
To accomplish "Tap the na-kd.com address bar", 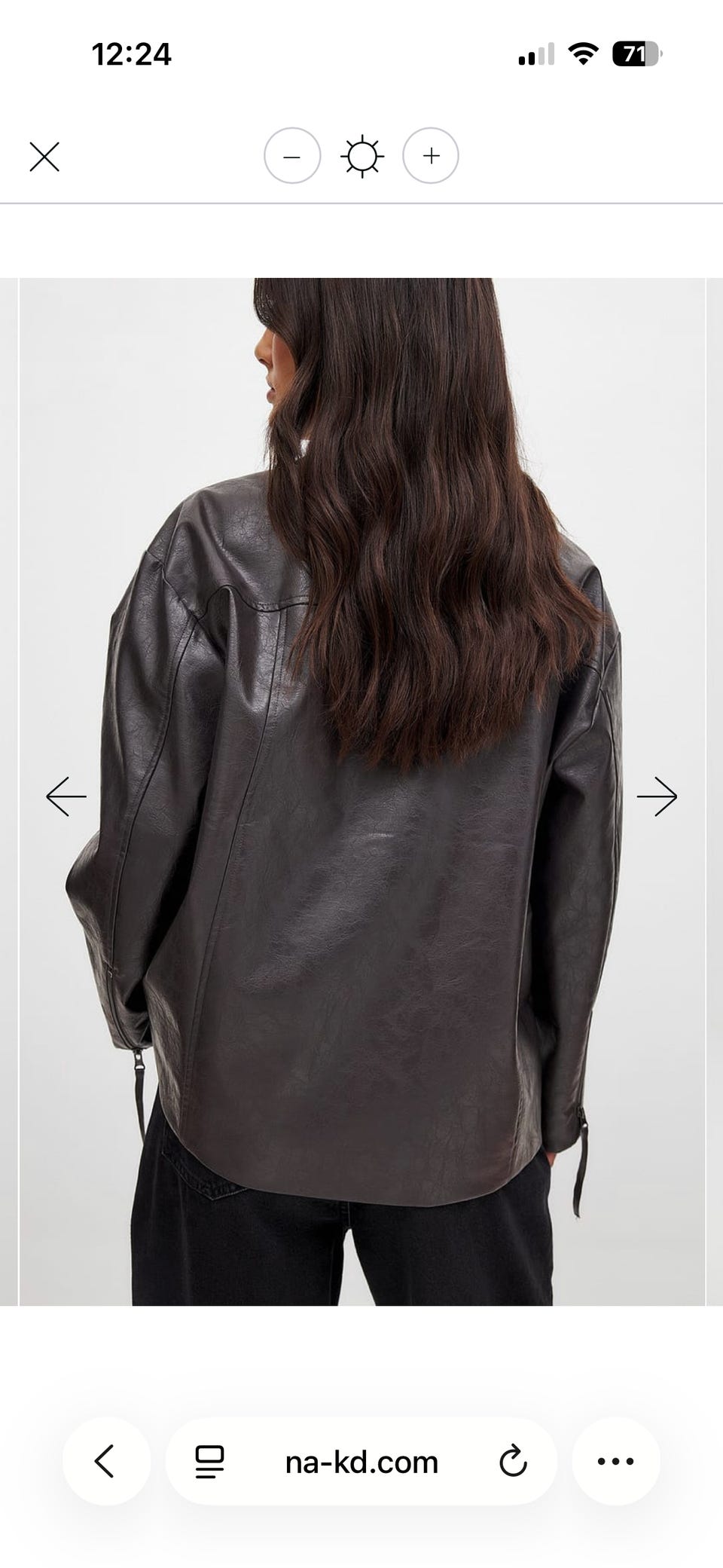I will [361, 1462].
